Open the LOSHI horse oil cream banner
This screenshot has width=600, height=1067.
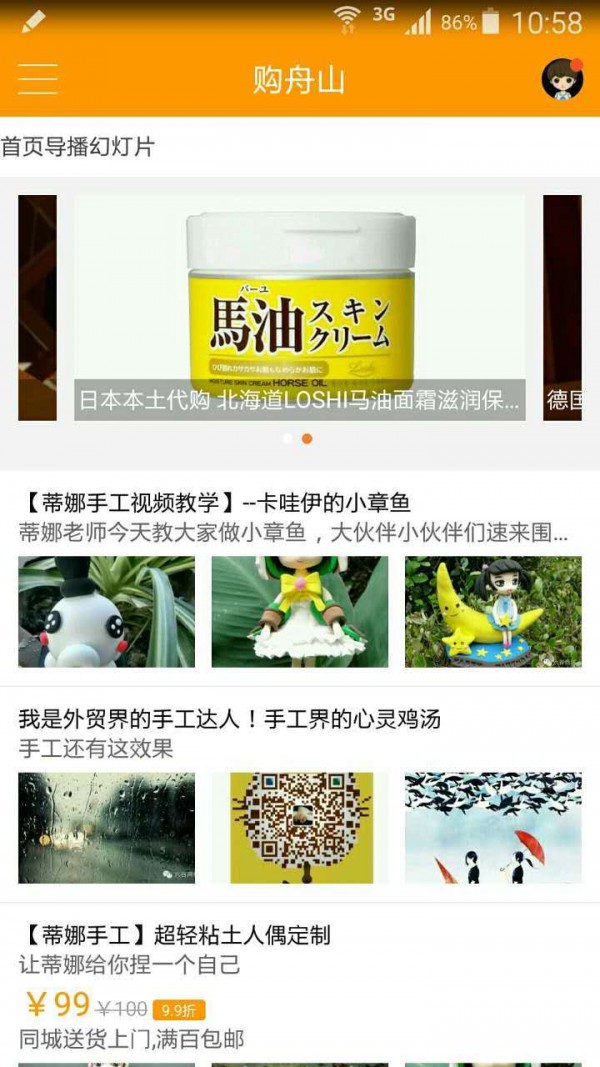[299, 306]
